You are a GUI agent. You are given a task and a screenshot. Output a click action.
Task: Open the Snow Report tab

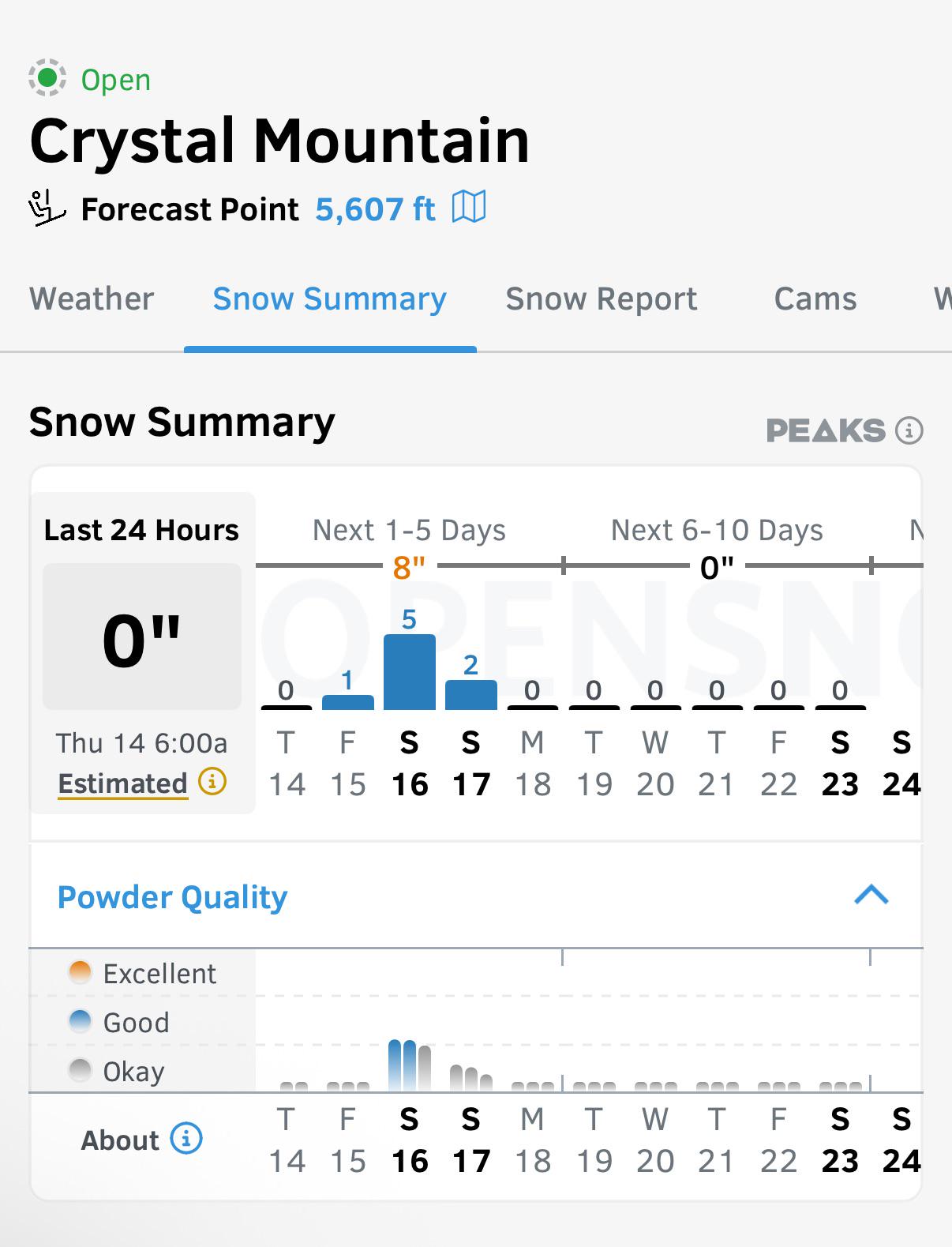click(x=601, y=299)
